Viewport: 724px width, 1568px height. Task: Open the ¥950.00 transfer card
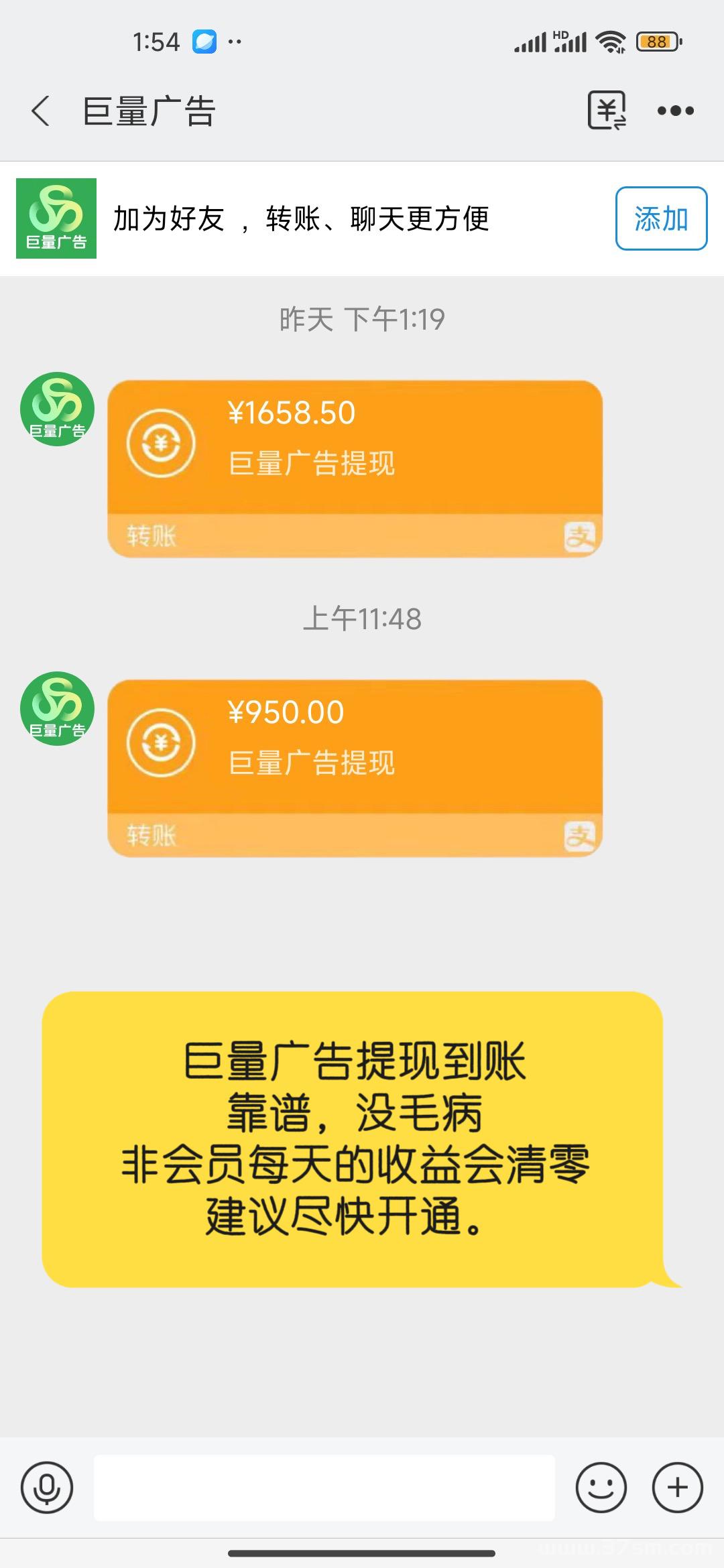(x=355, y=768)
